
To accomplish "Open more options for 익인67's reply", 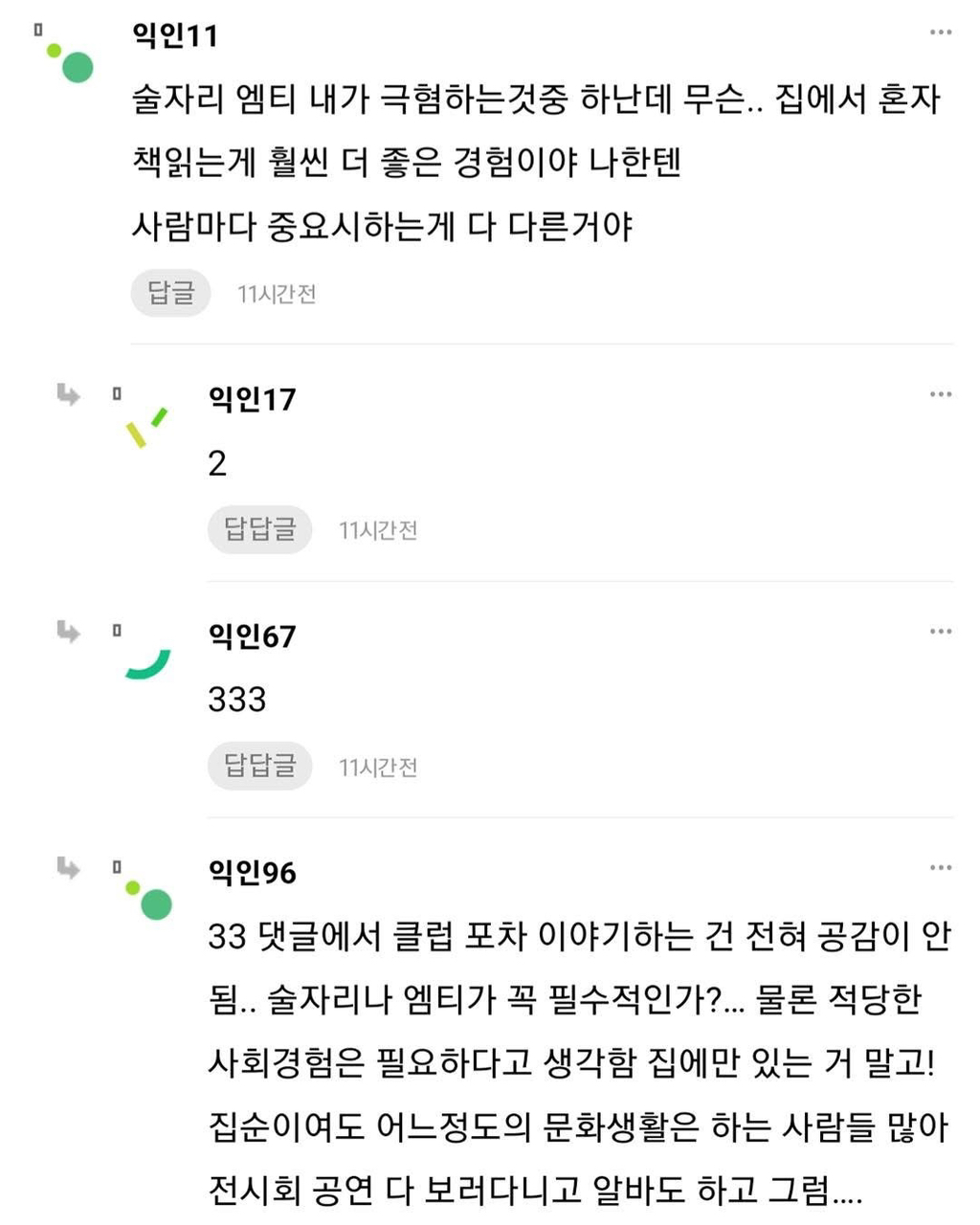I will click(940, 632).
